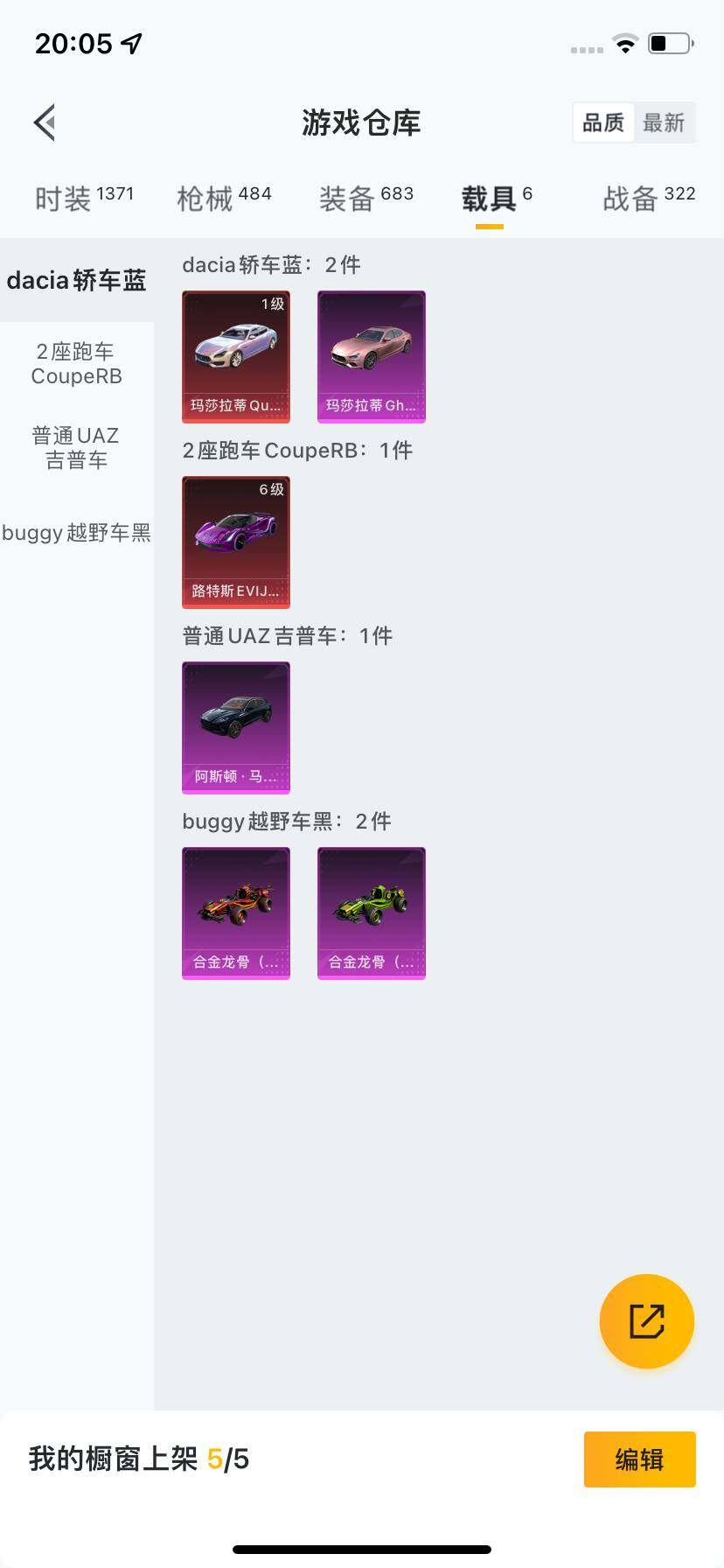Switch to the 时装 tab
724x1568 pixels.
(84, 199)
